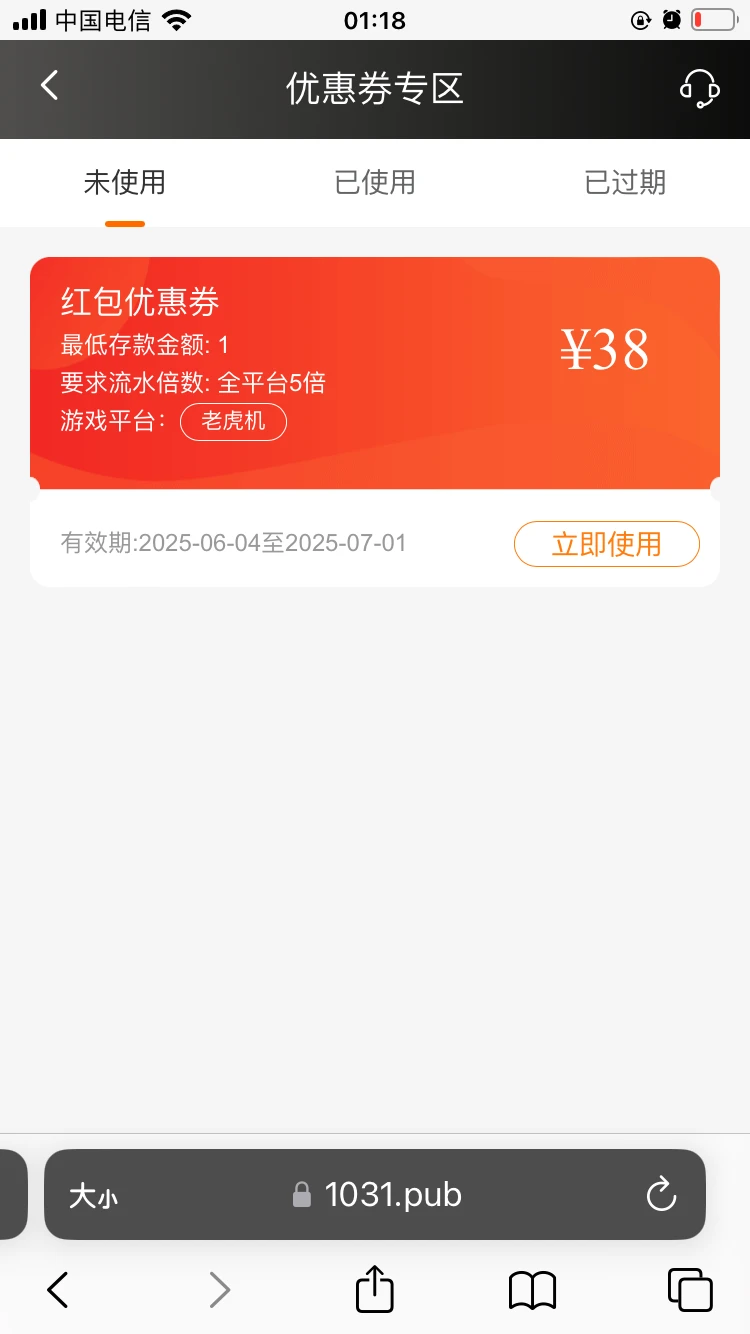Tap 立即使用 to use the coupon
The width and height of the screenshot is (750, 1334).
(606, 543)
